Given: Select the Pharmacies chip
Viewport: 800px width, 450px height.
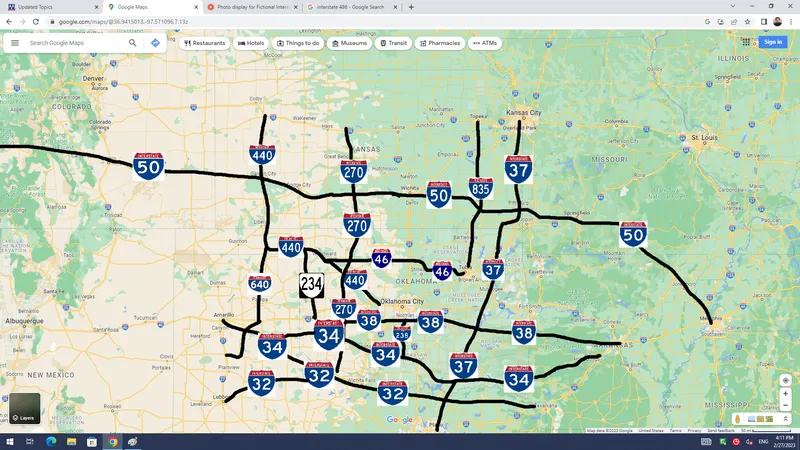Looking at the screenshot, I should tap(440, 43).
